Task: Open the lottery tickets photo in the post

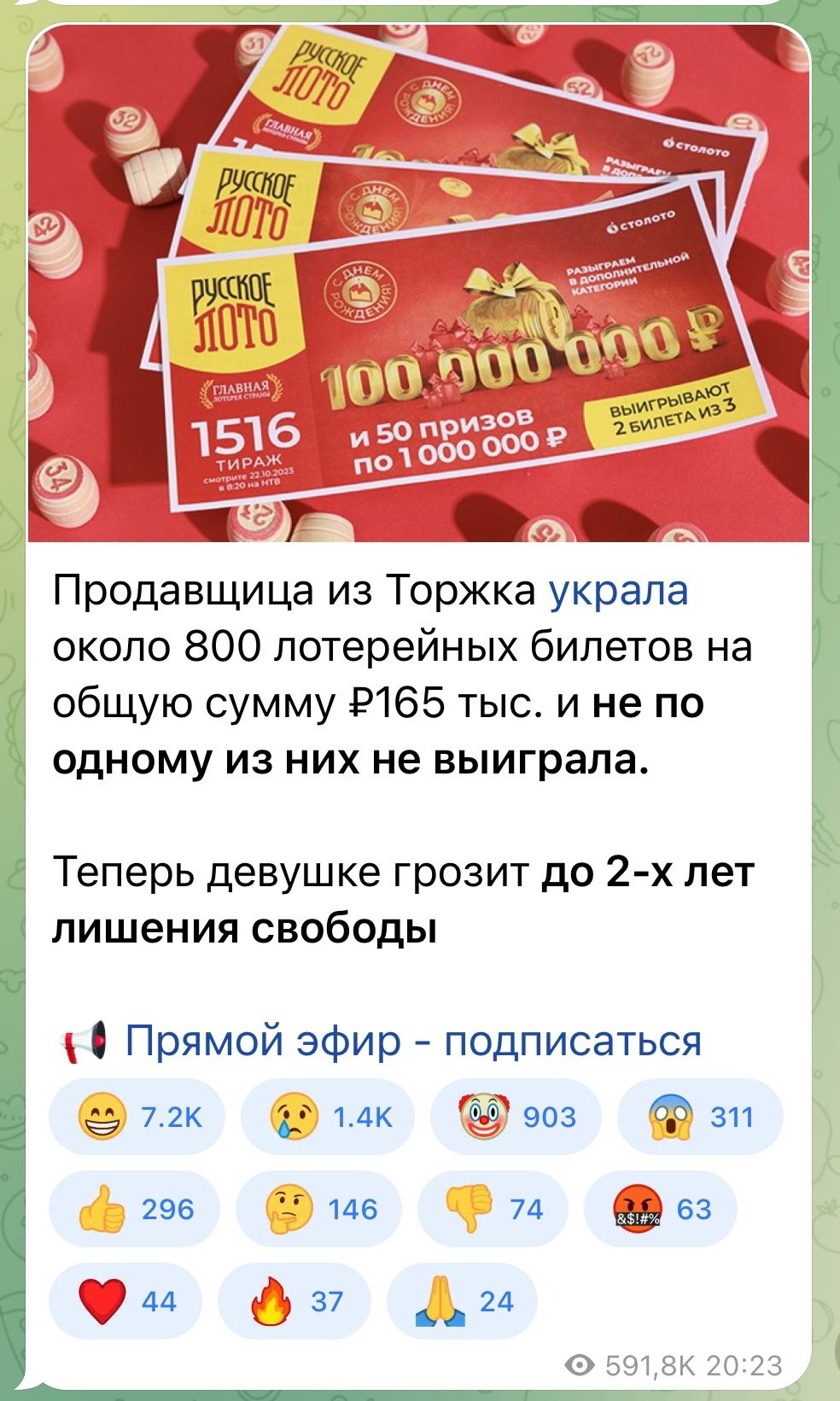Action: pyautogui.click(x=418, y=282)
